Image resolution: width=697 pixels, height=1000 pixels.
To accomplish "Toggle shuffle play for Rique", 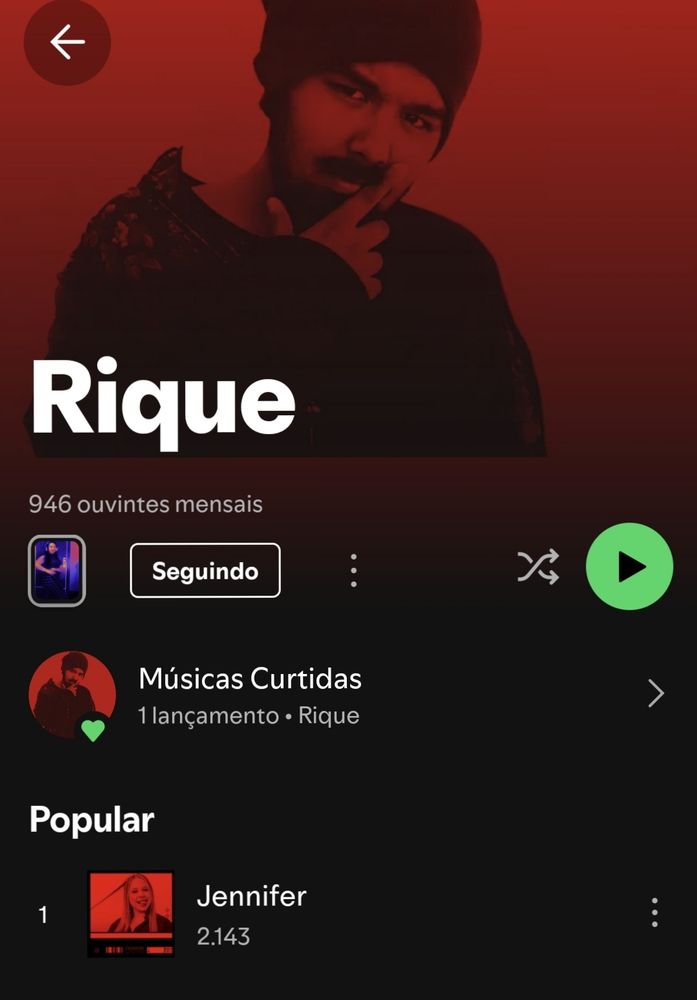I will [x=537, y=567].
